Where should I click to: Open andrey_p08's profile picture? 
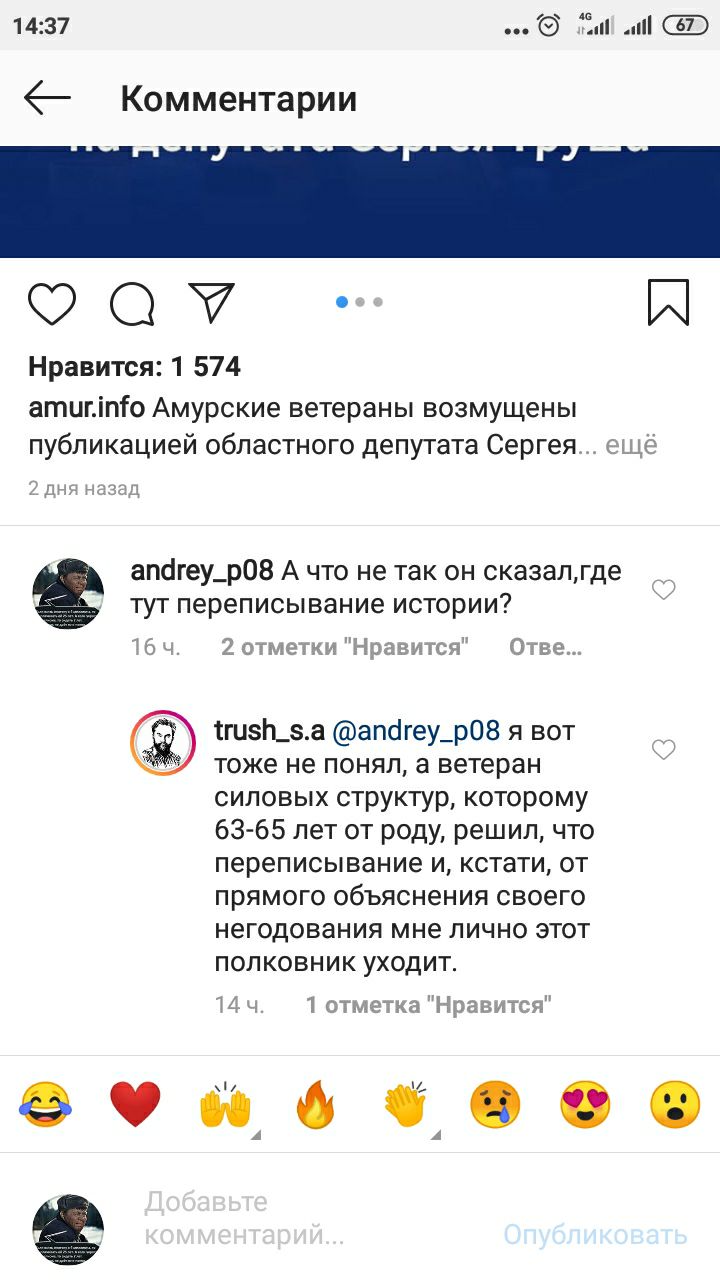pyautogui.click(x=68, y=594)
